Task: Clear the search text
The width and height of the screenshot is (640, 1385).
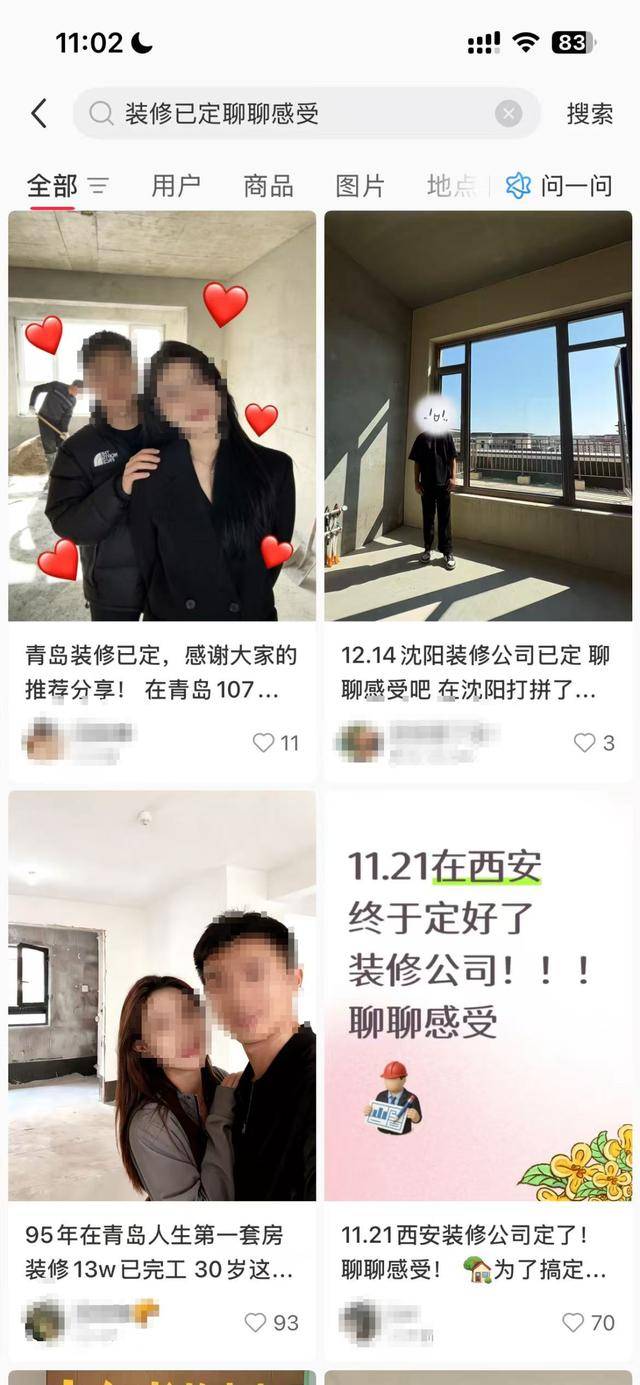Action: 508,114
